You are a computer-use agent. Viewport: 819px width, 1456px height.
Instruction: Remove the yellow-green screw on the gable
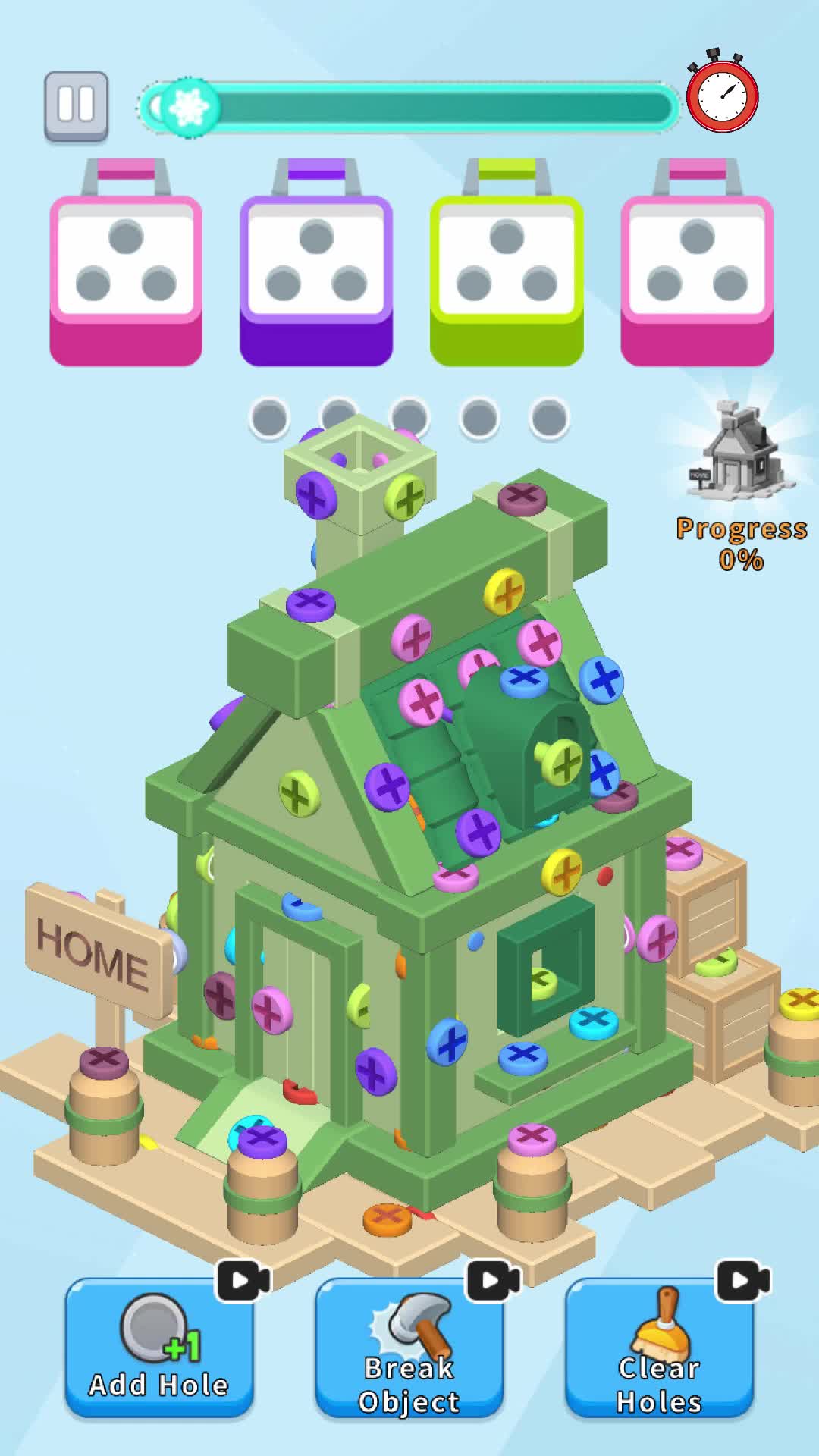point(299,793)
